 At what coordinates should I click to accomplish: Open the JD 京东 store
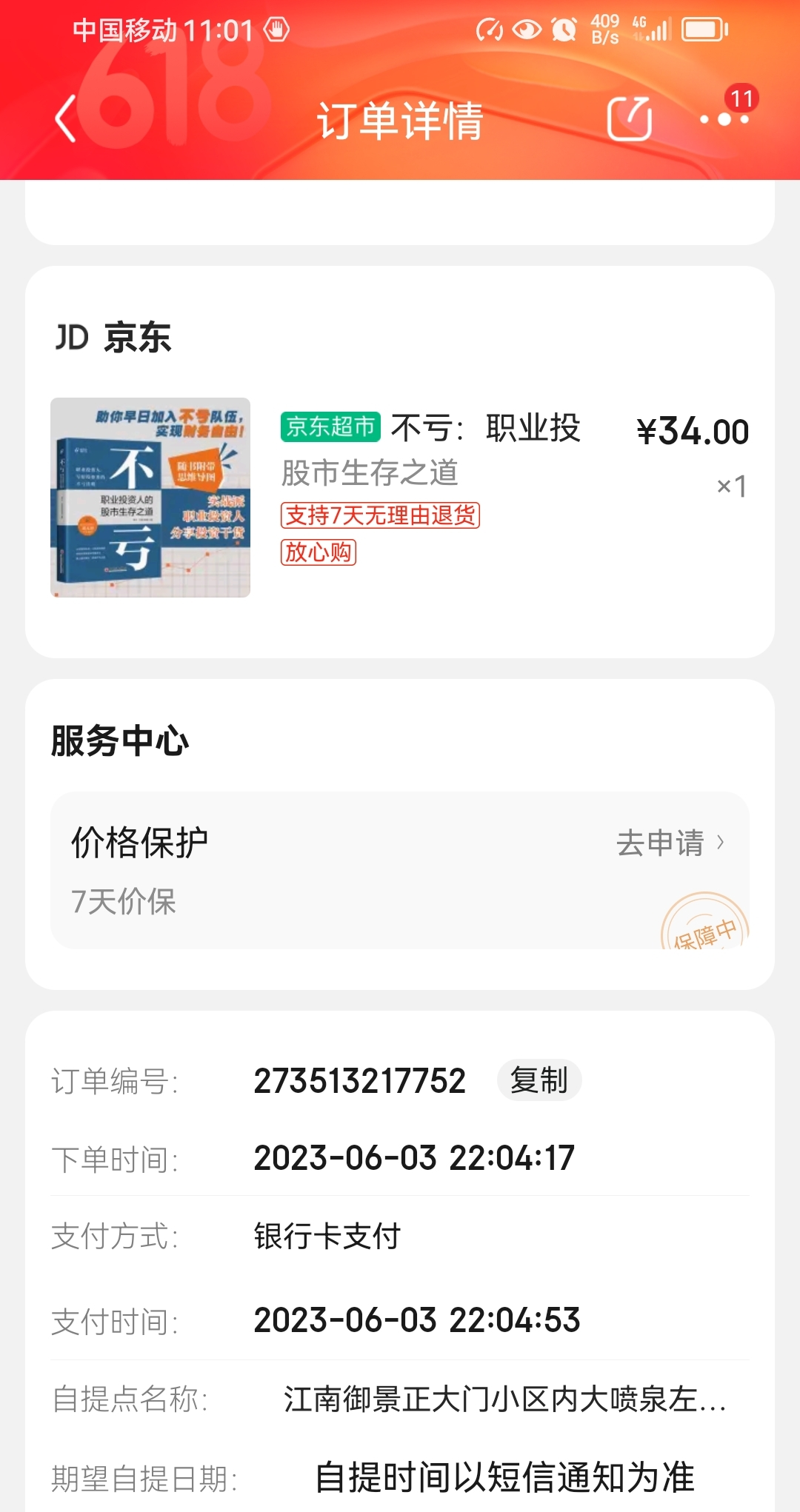pos(113,338)
